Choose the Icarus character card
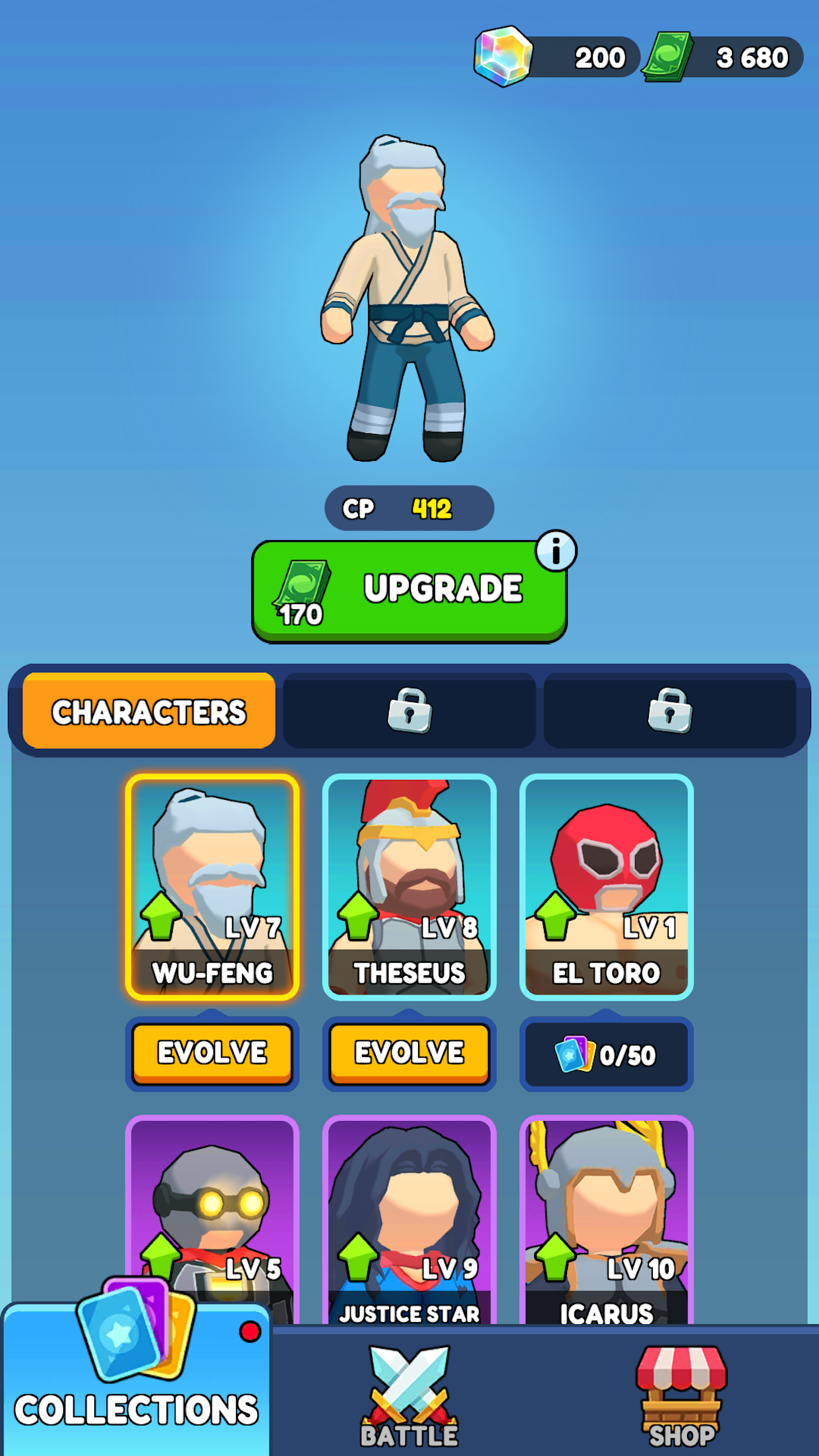Image resolution: width=819 pixels, height=1456 pixels. click(x=606, y=1220)
